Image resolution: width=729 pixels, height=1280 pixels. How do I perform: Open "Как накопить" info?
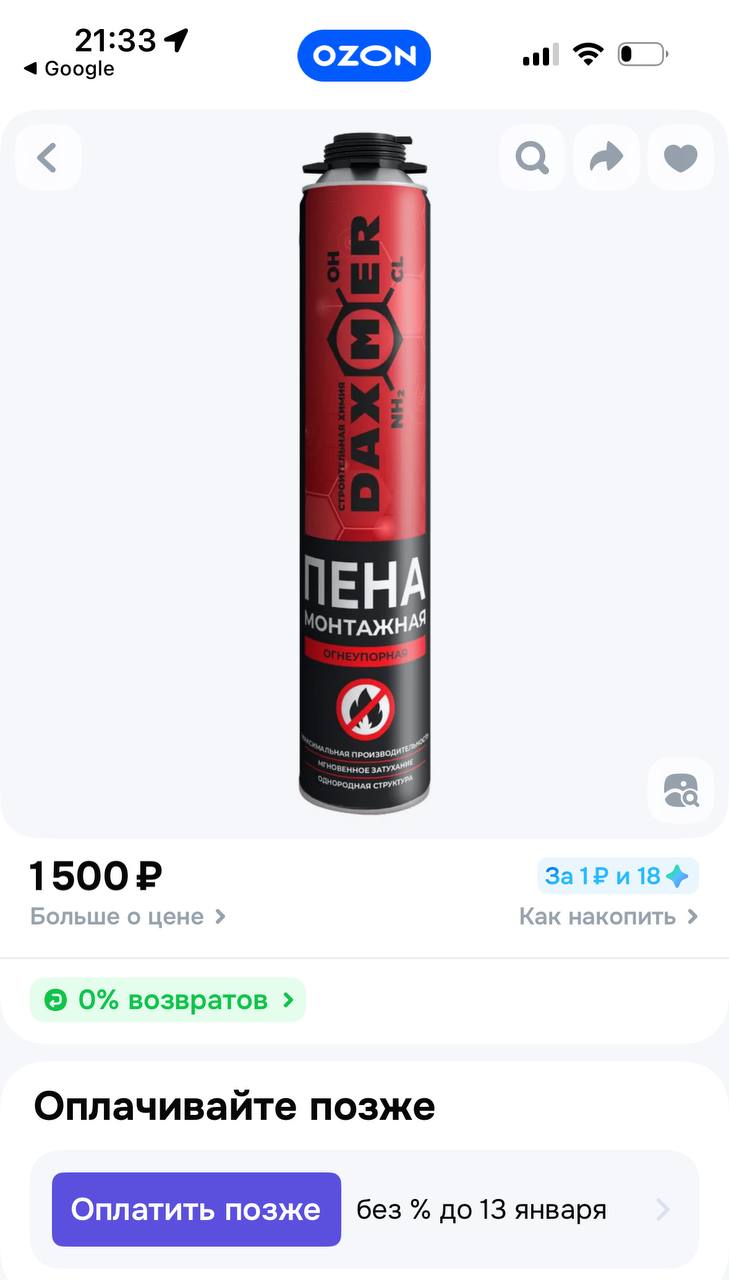point(608,916)
